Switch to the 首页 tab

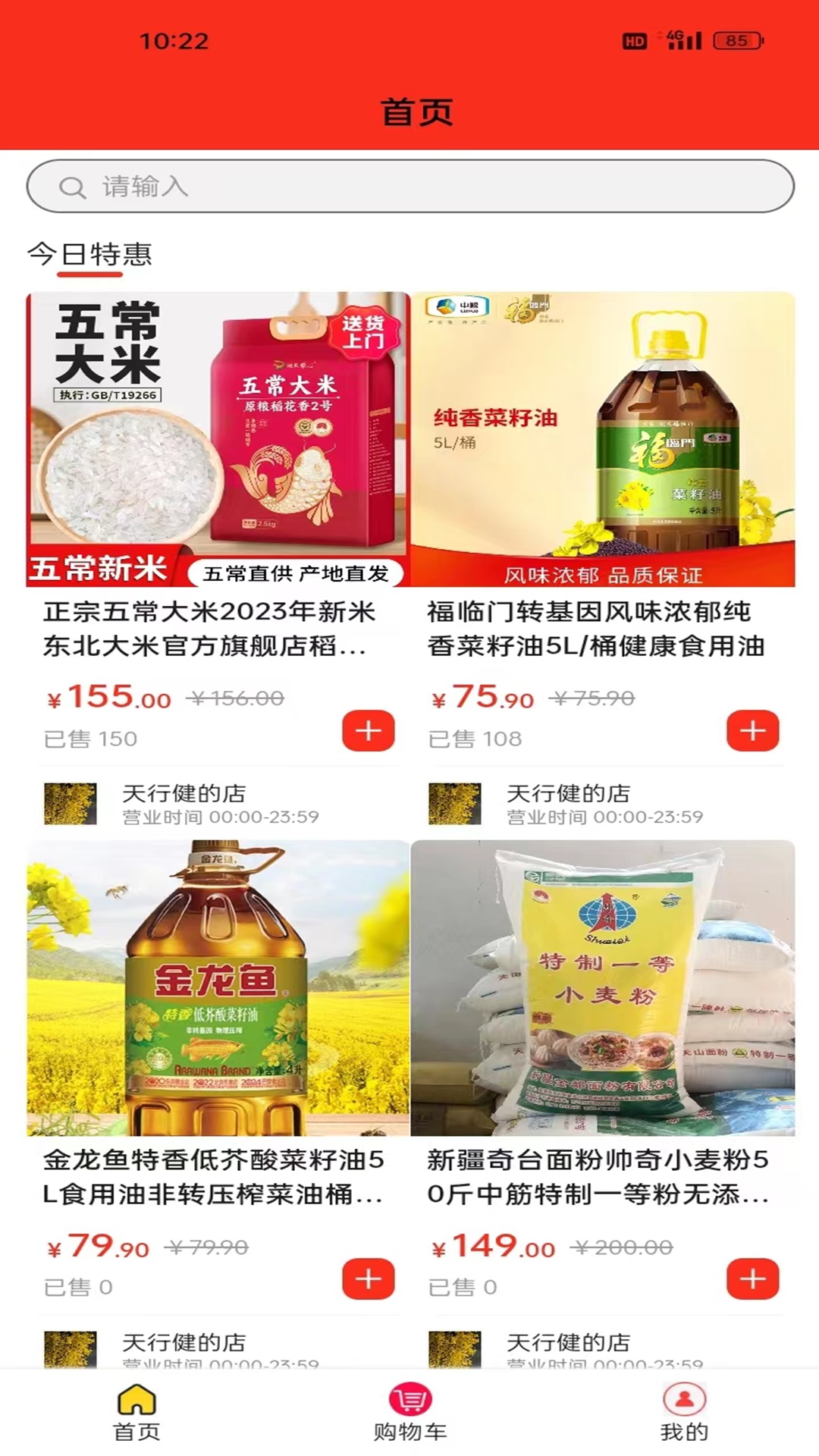coord(136,1412)
